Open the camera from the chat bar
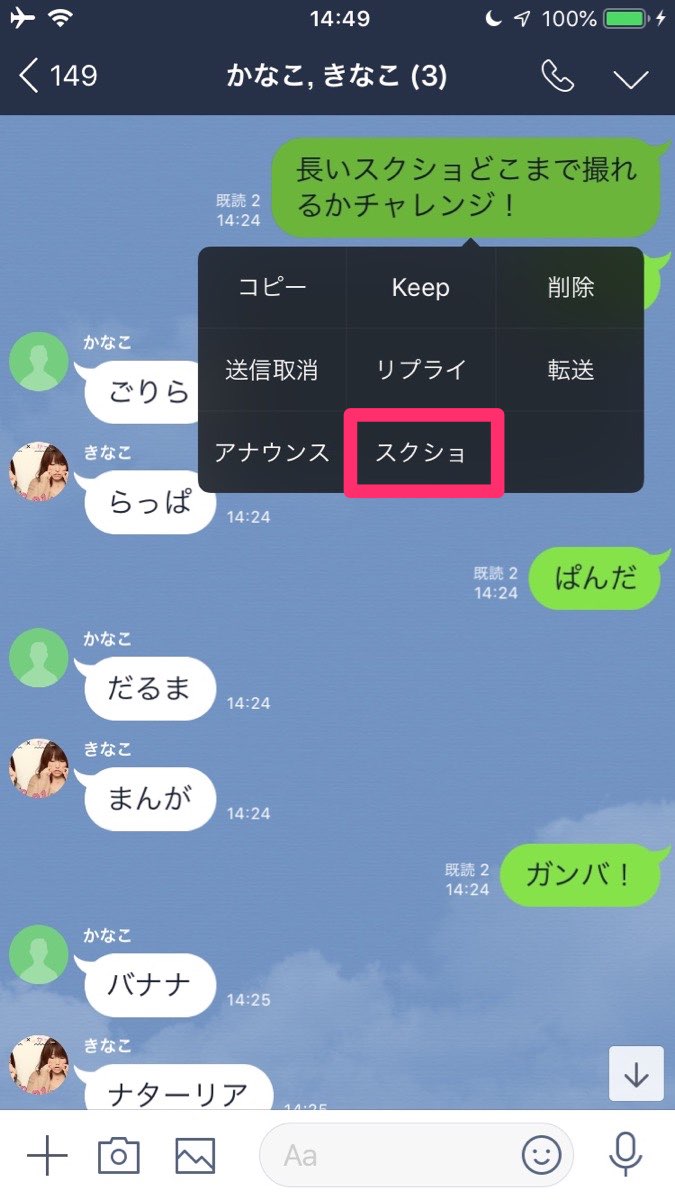Screen dimensions: 675x1200 click(119, 1156)
